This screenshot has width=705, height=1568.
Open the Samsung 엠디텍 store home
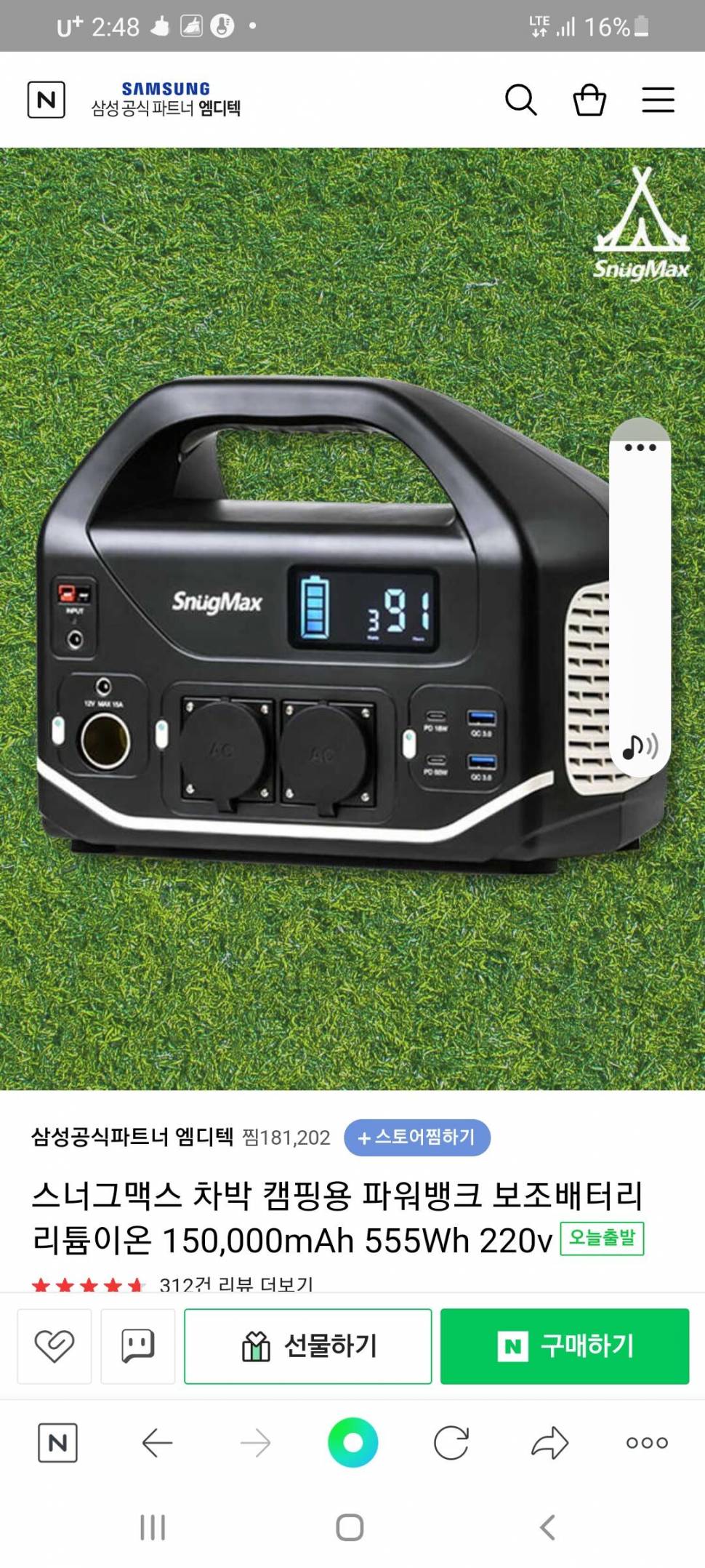[166, 100]
